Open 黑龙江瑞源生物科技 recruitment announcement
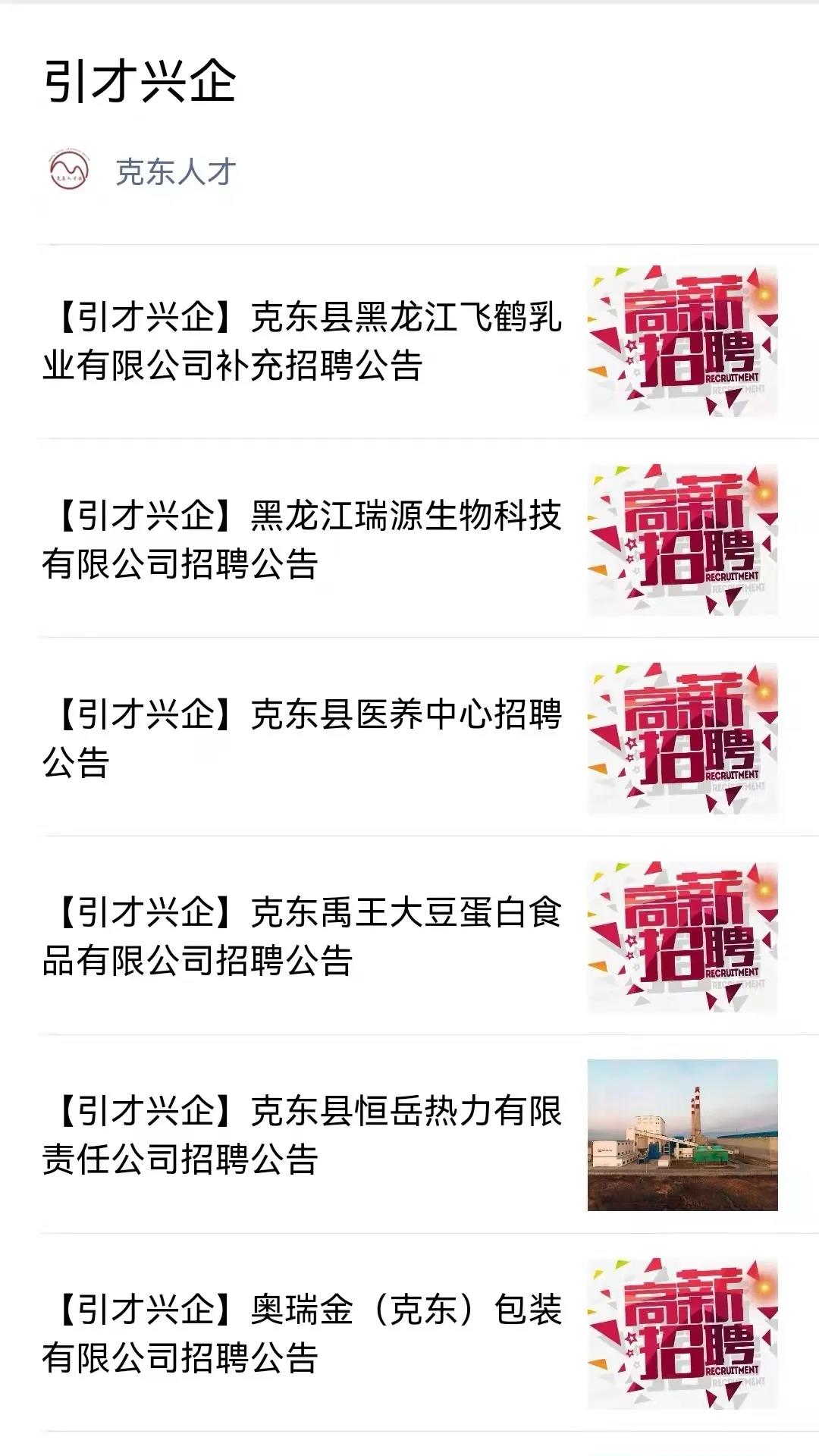 coord(303,540)
